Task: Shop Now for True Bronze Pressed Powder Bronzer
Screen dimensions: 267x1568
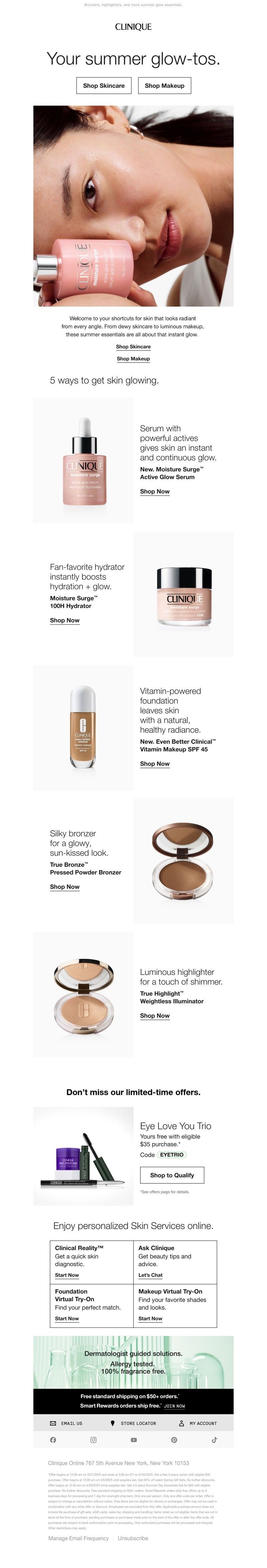Action: click(x=64, y=887)
